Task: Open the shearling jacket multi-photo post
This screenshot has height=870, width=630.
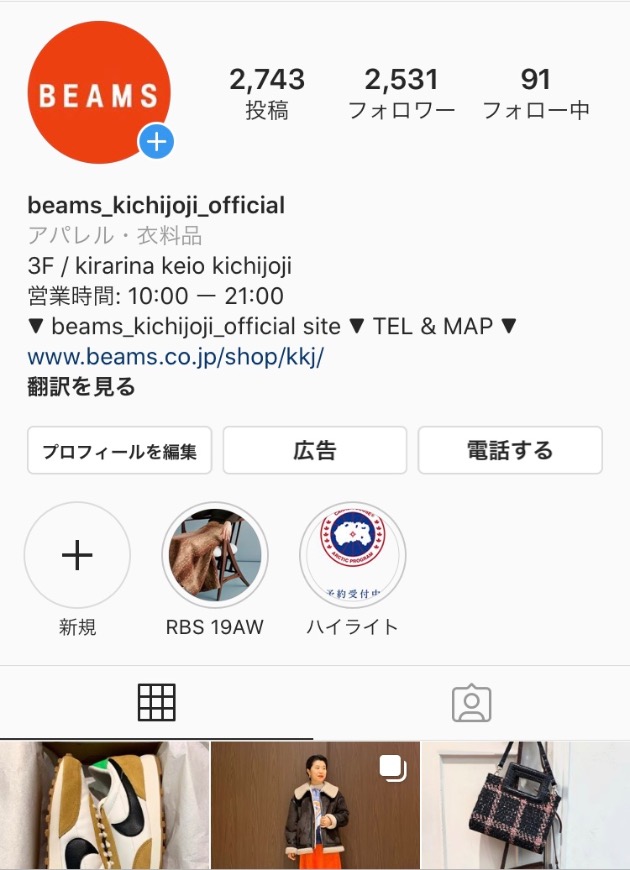Action: 314,806
